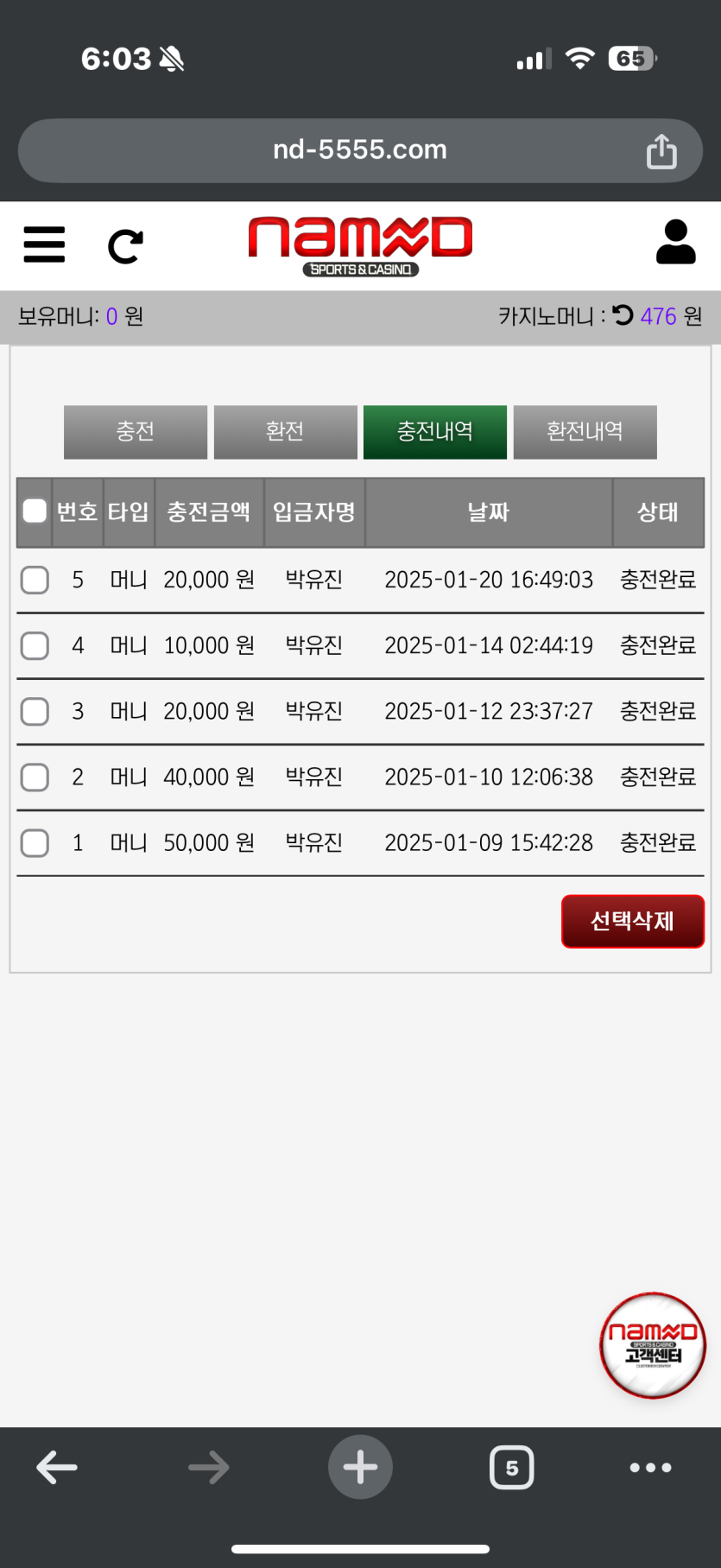Screen dimensions: 721x1568
Task: Tick the checkbox for entry number 1
Action: (x=35, y=842)
